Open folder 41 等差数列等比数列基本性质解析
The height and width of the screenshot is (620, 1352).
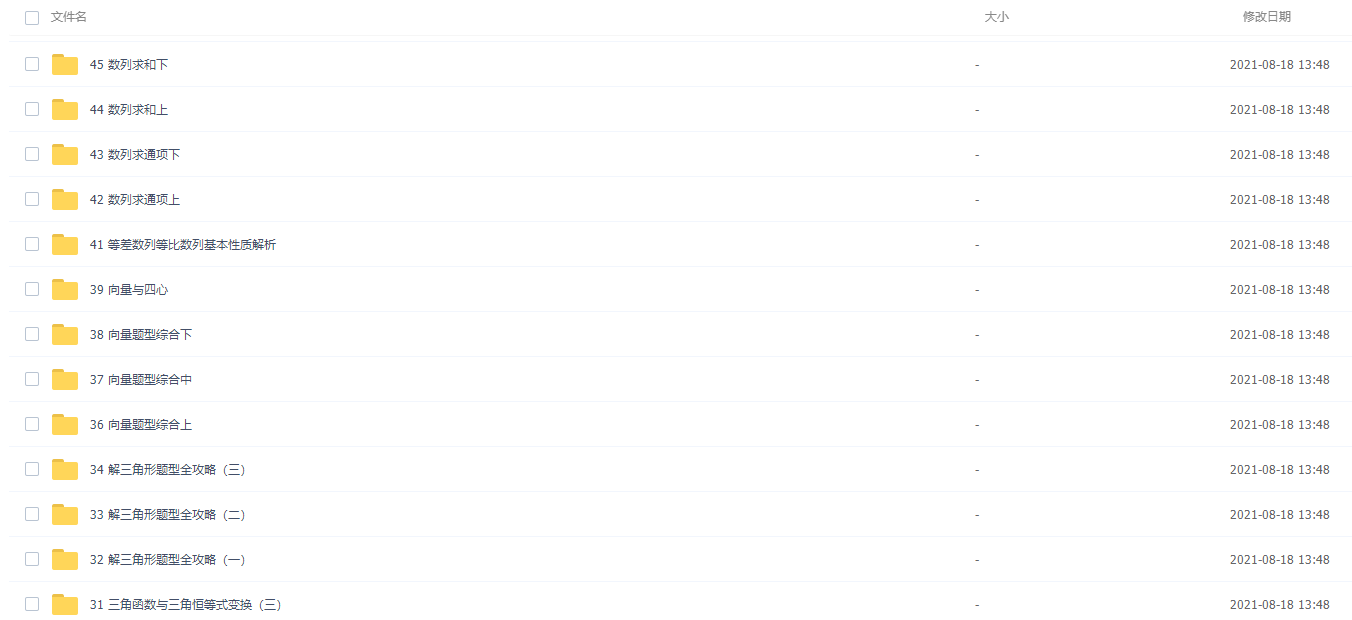182,245
